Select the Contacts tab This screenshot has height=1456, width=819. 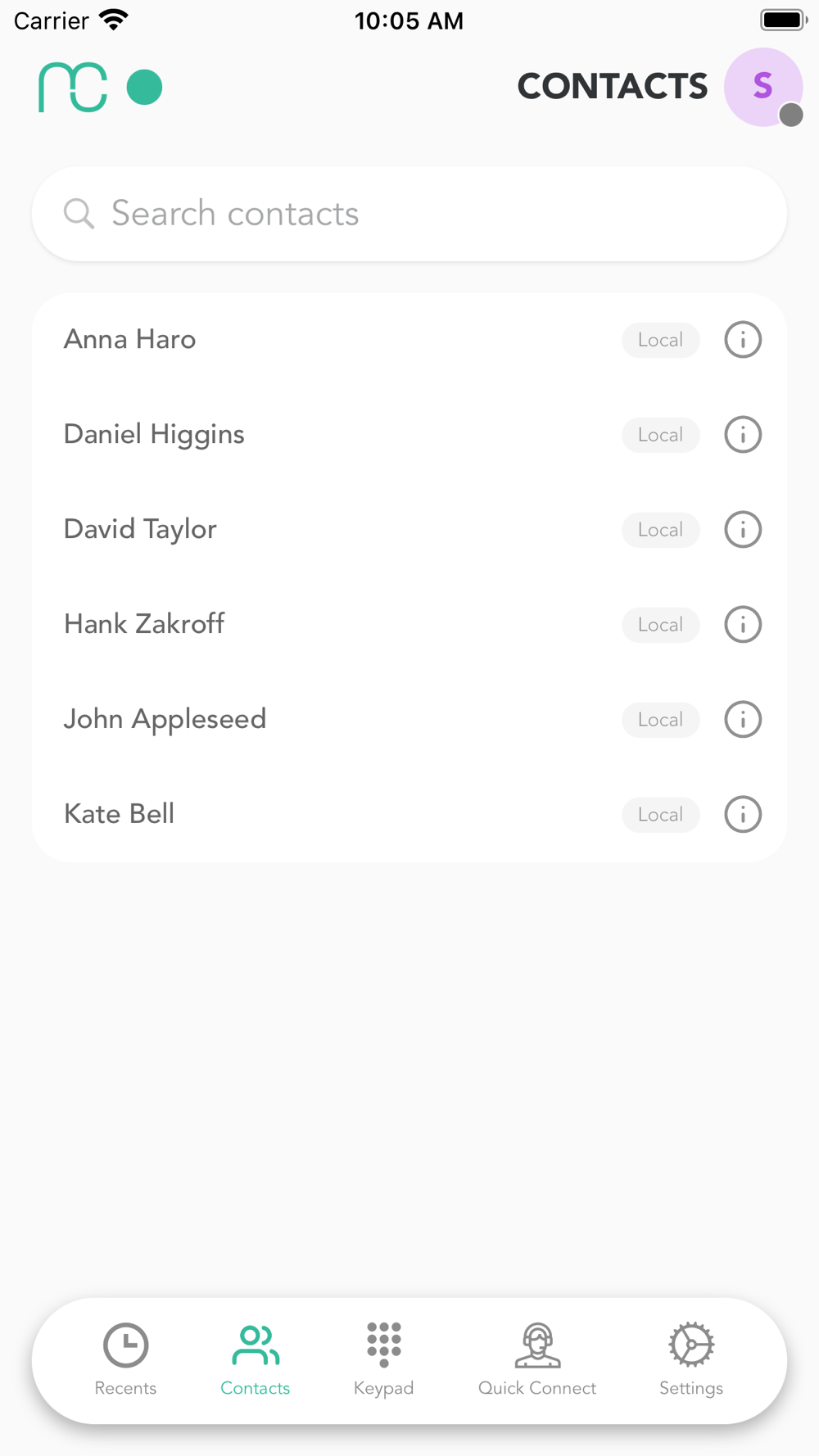pyautogui.click(x=256, y=1359)
